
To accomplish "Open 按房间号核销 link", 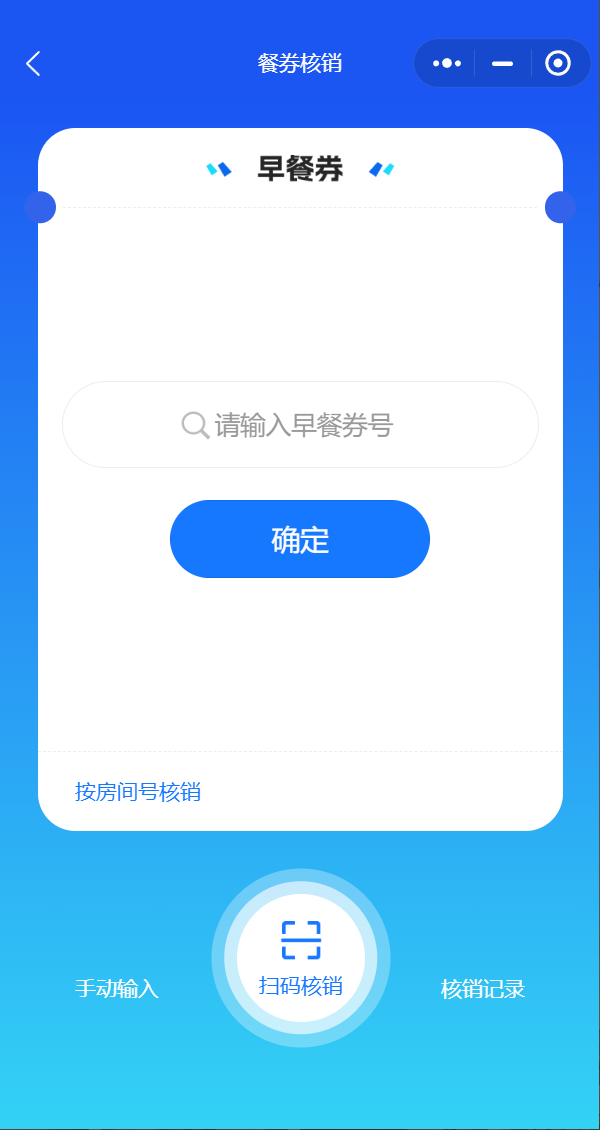I will click(138, 792).
